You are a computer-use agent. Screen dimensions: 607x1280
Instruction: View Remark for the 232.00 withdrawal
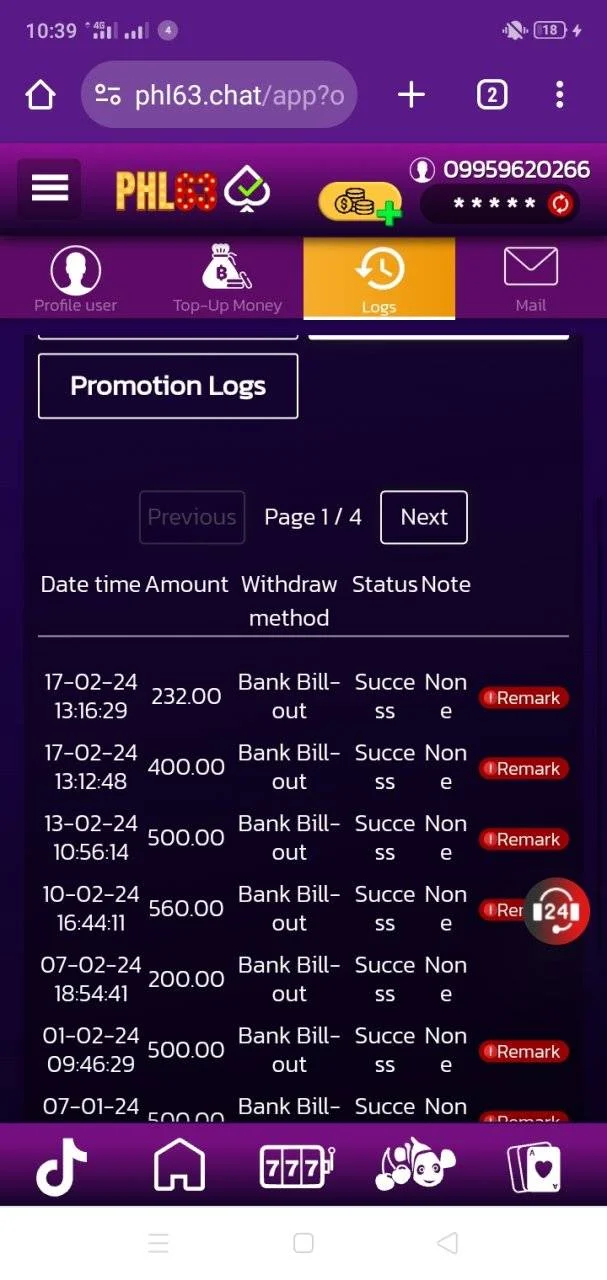[524, 698]
